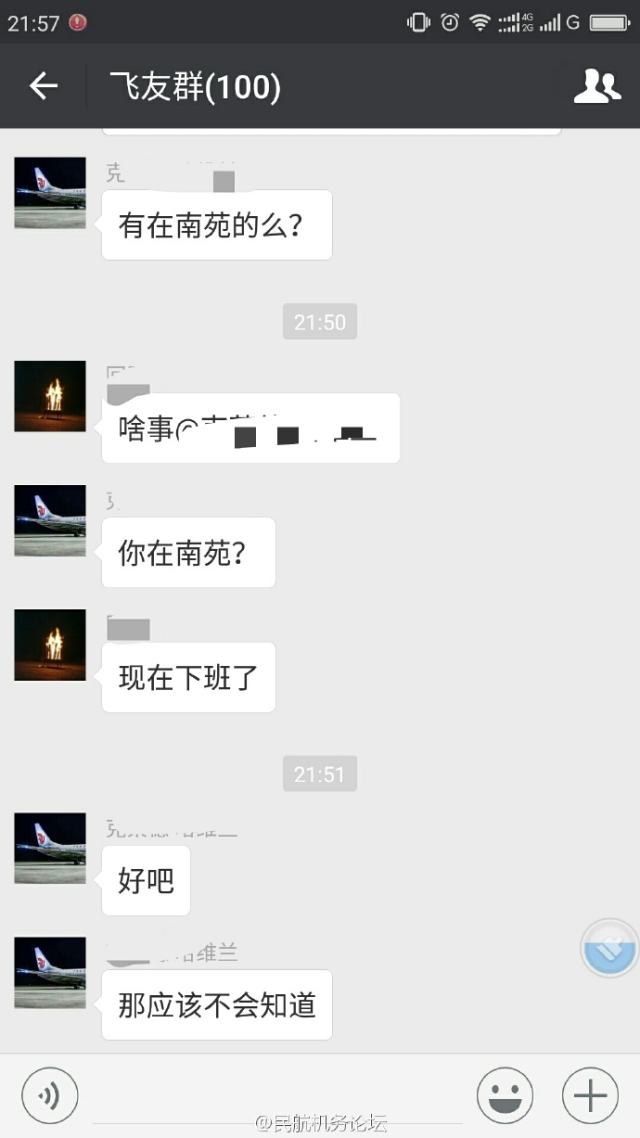Open avatar beside 那应该不会知道 message

(x=50, y=973)
